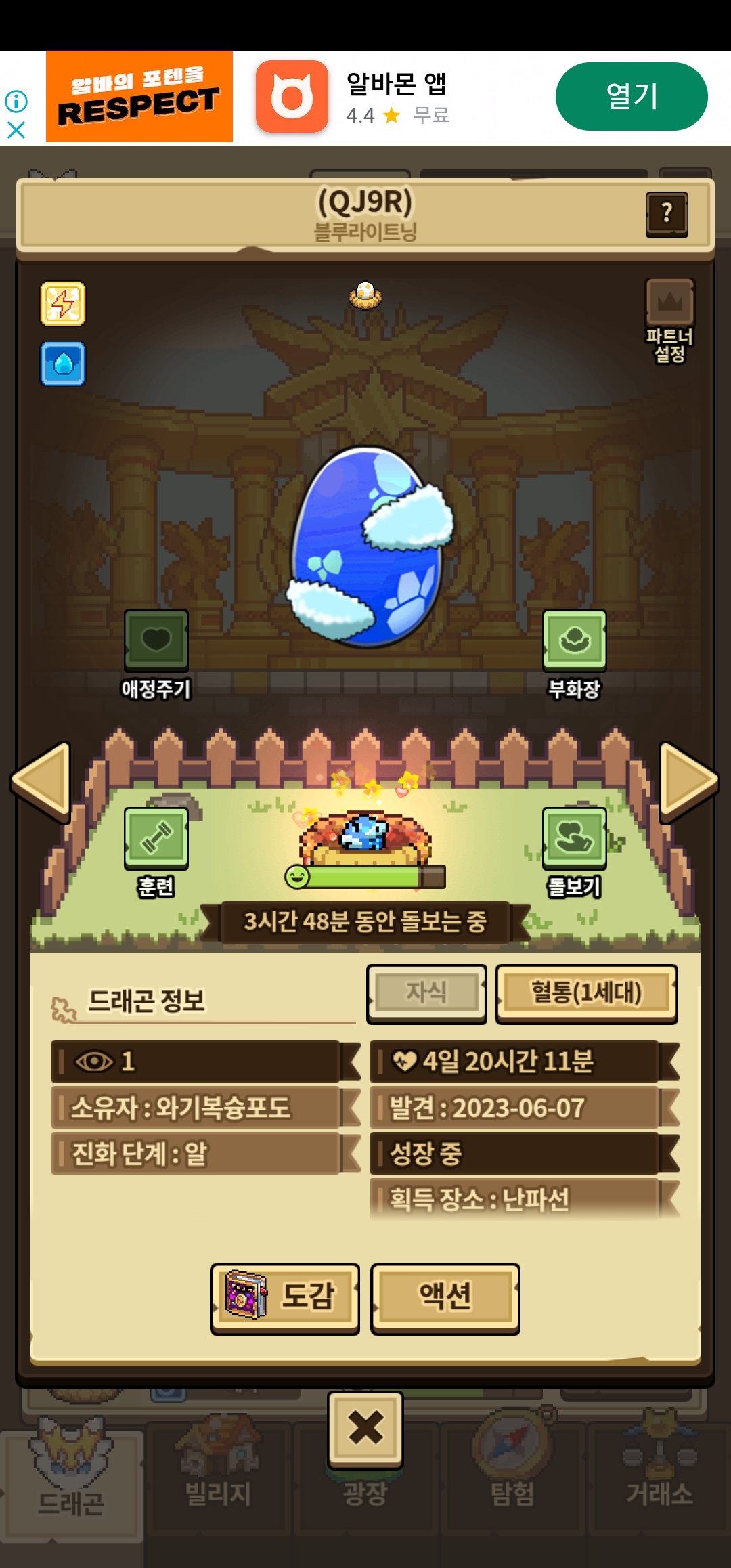Close the dragon info panel

pyautogui.click(x=365, y=1427)
